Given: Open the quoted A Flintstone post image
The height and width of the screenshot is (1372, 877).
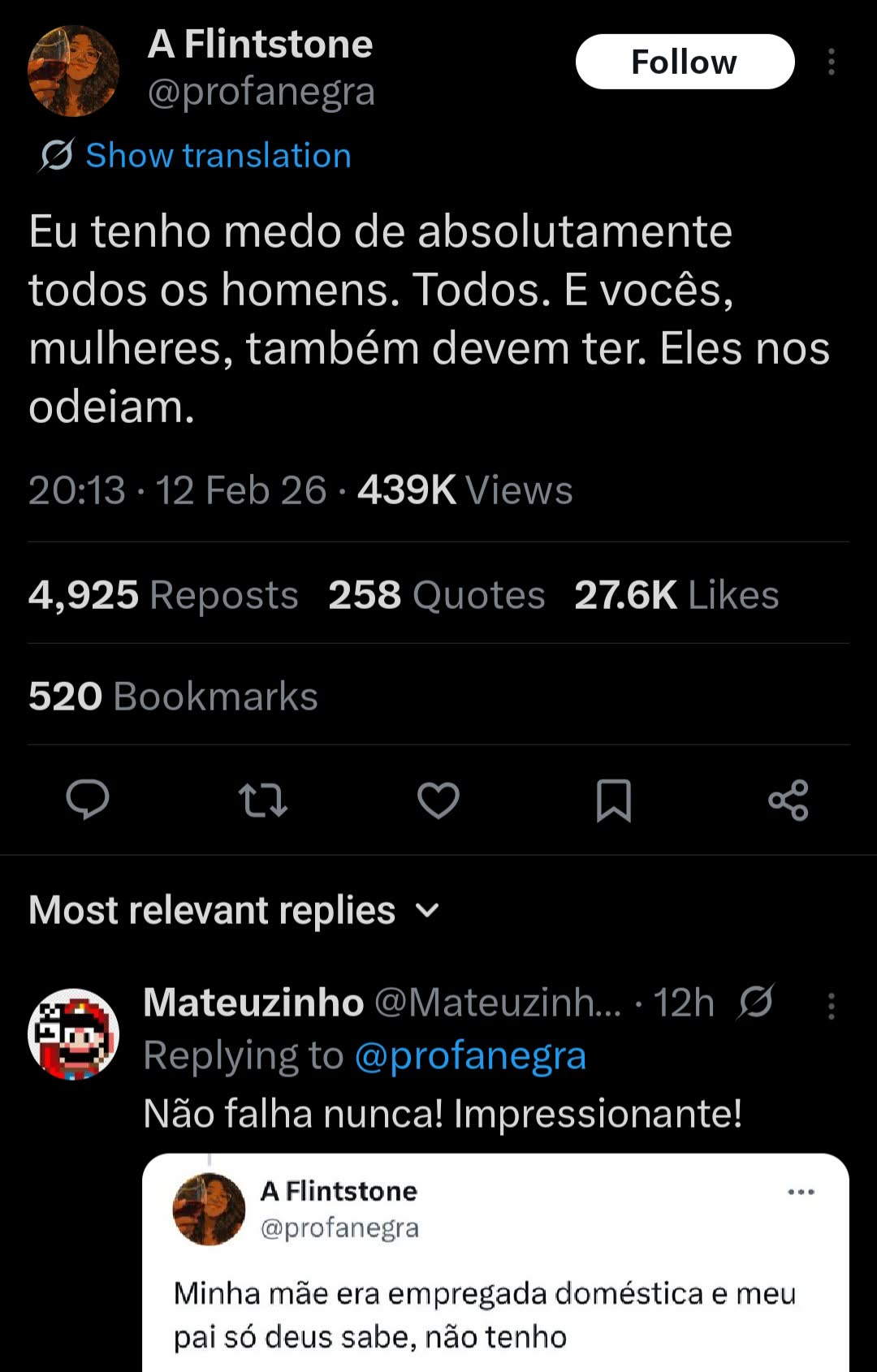Looking at the screenshot, I should point(495,1263).
